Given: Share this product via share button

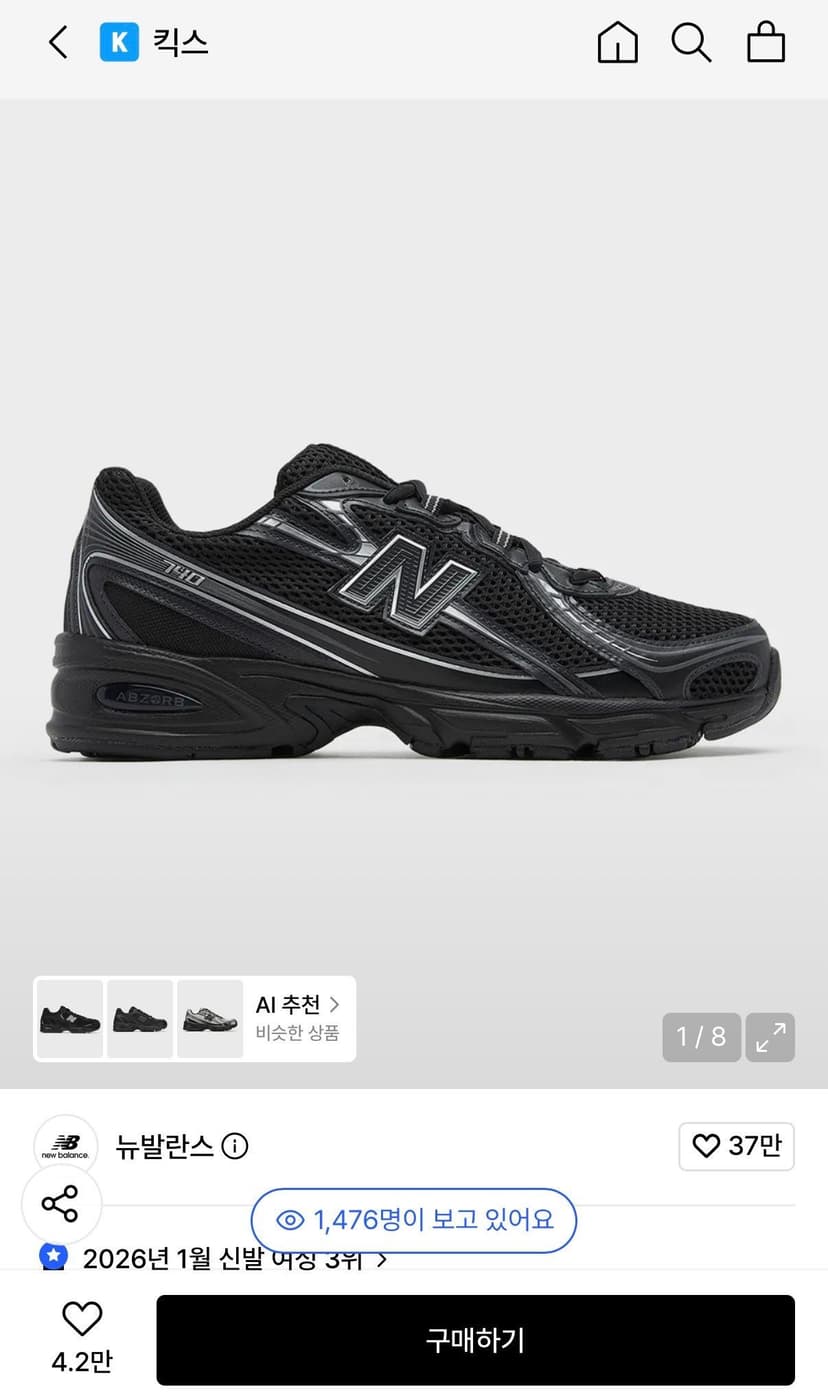Looking at the screenshot, I should coord(60,1204).
